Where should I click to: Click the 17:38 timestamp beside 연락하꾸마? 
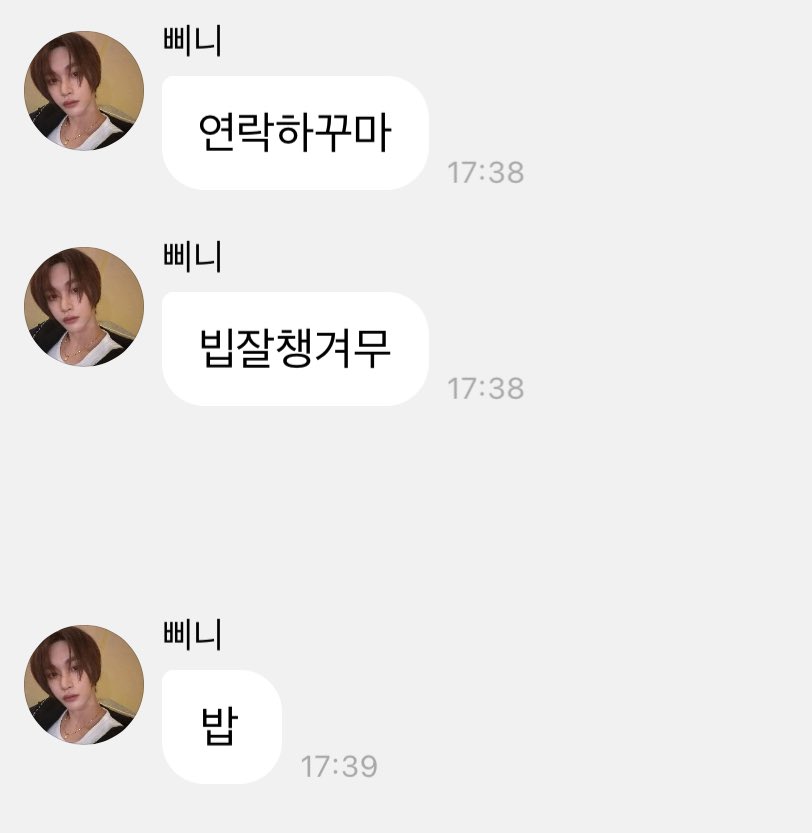tap(487, 172)
